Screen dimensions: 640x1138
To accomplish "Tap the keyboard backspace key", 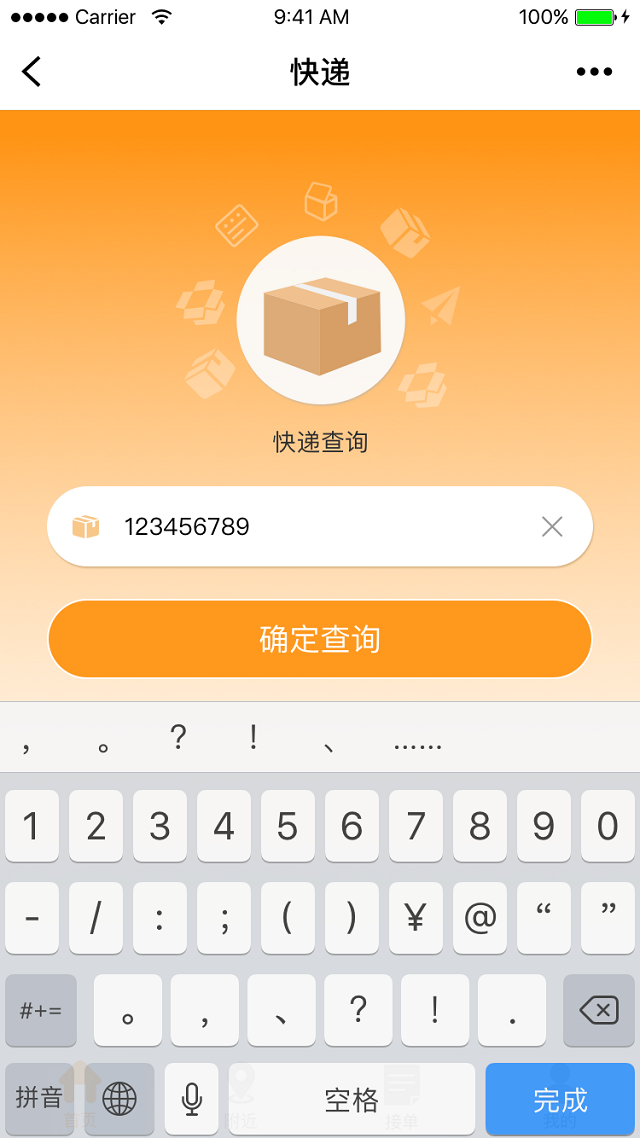I will [599, 1010].
